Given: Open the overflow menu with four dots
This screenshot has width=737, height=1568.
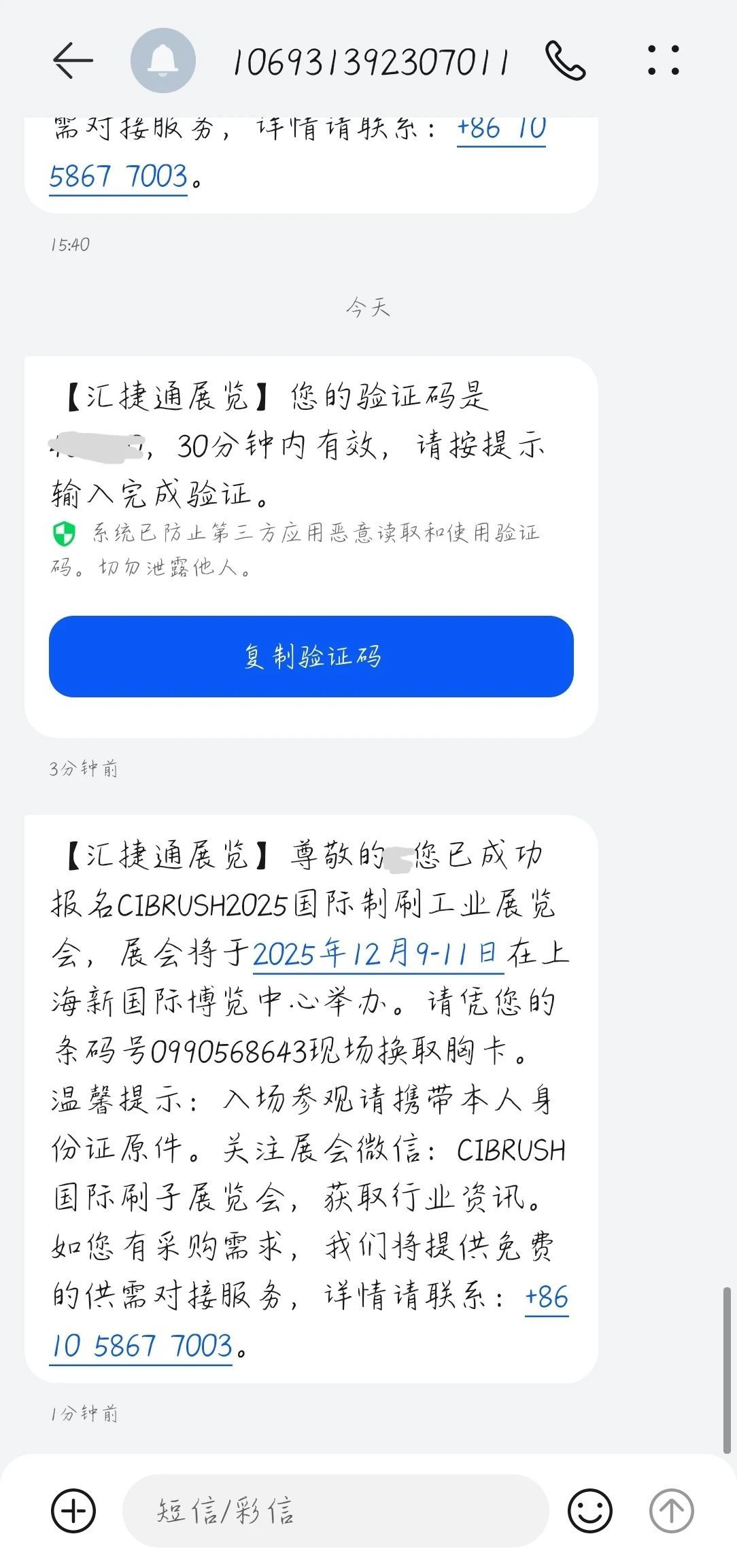Looking at the screenshot, I should point(663,60).
